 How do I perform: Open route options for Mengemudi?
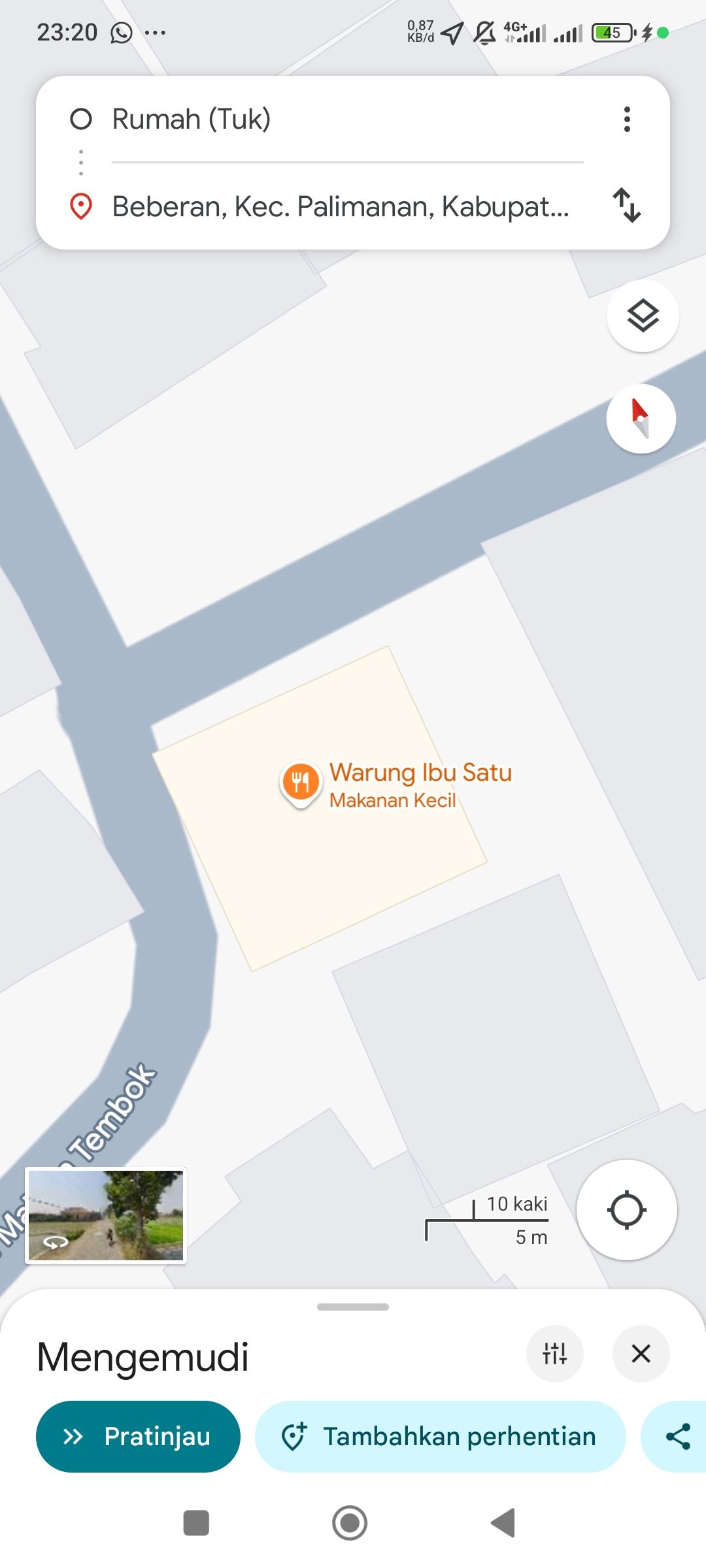coord(554,1354)
